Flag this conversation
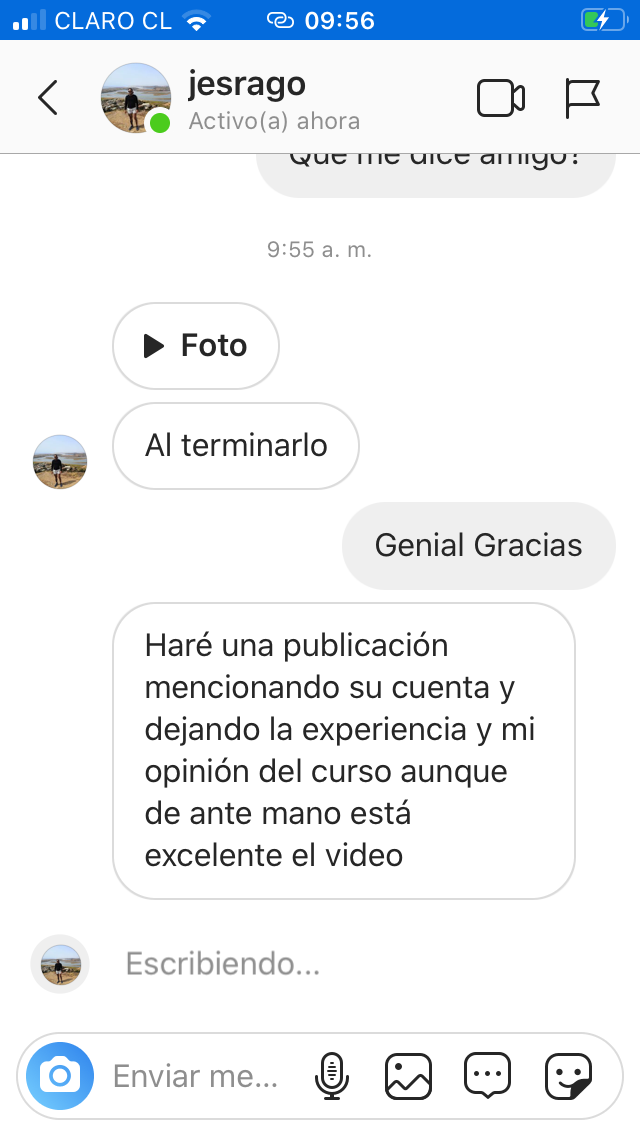Viewport: 640px width, 1136px height. (582, 98)
